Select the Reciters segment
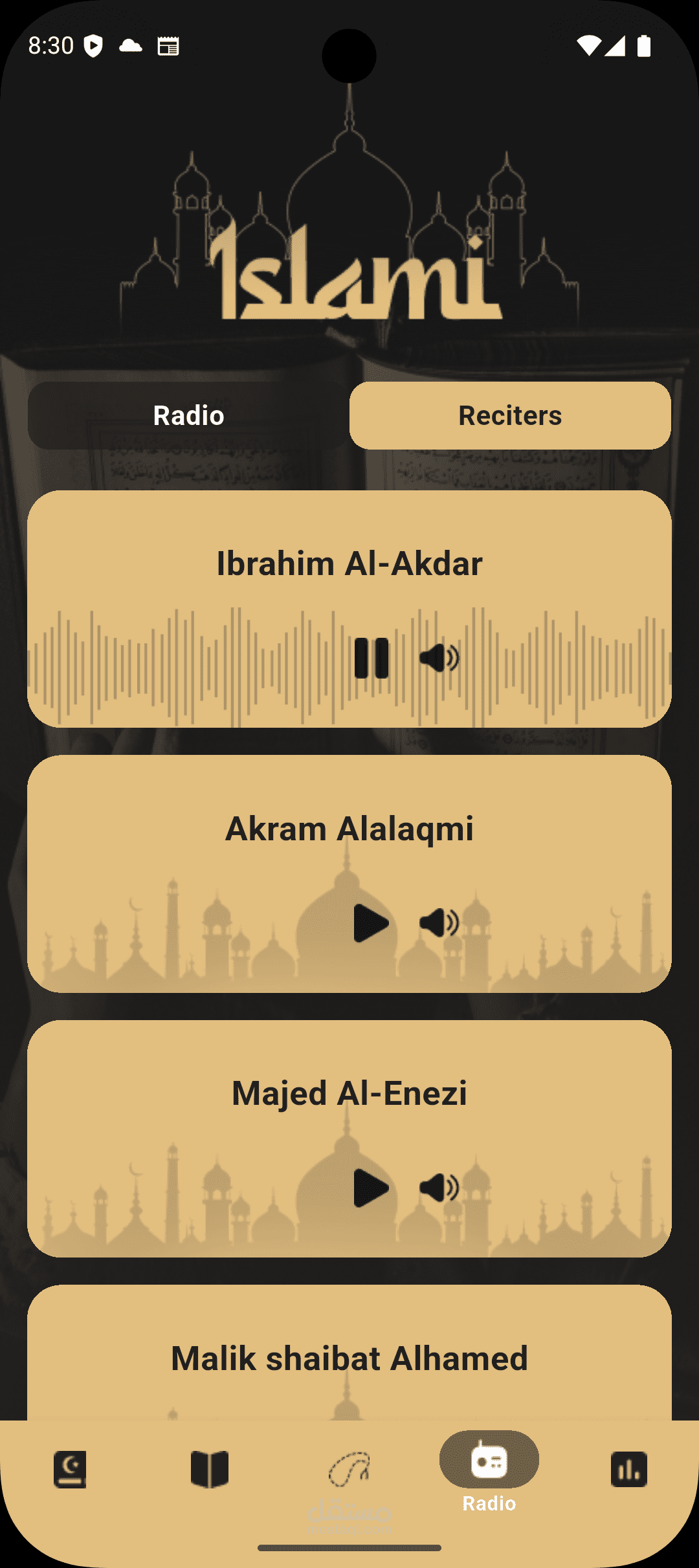Screen dimensions: 699x1568 [510, 415]
